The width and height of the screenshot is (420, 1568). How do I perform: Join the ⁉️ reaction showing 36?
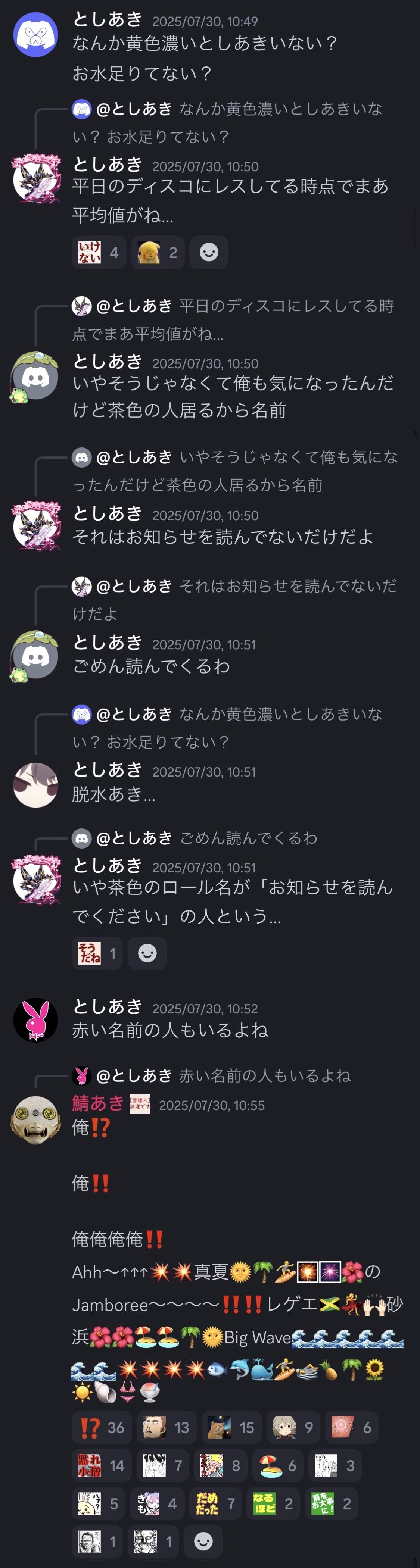click(102, 1427)
